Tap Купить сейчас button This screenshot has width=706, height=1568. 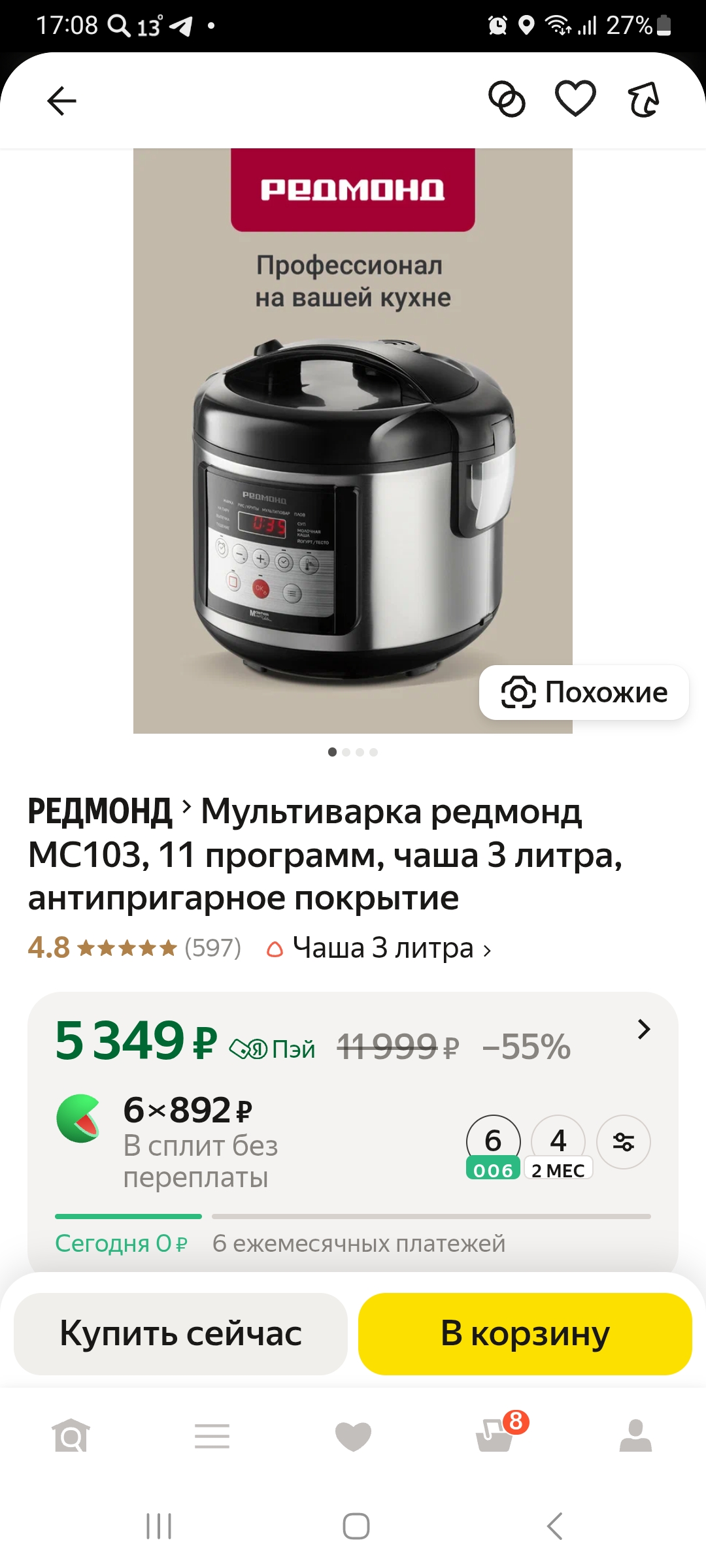[180, 1333]
